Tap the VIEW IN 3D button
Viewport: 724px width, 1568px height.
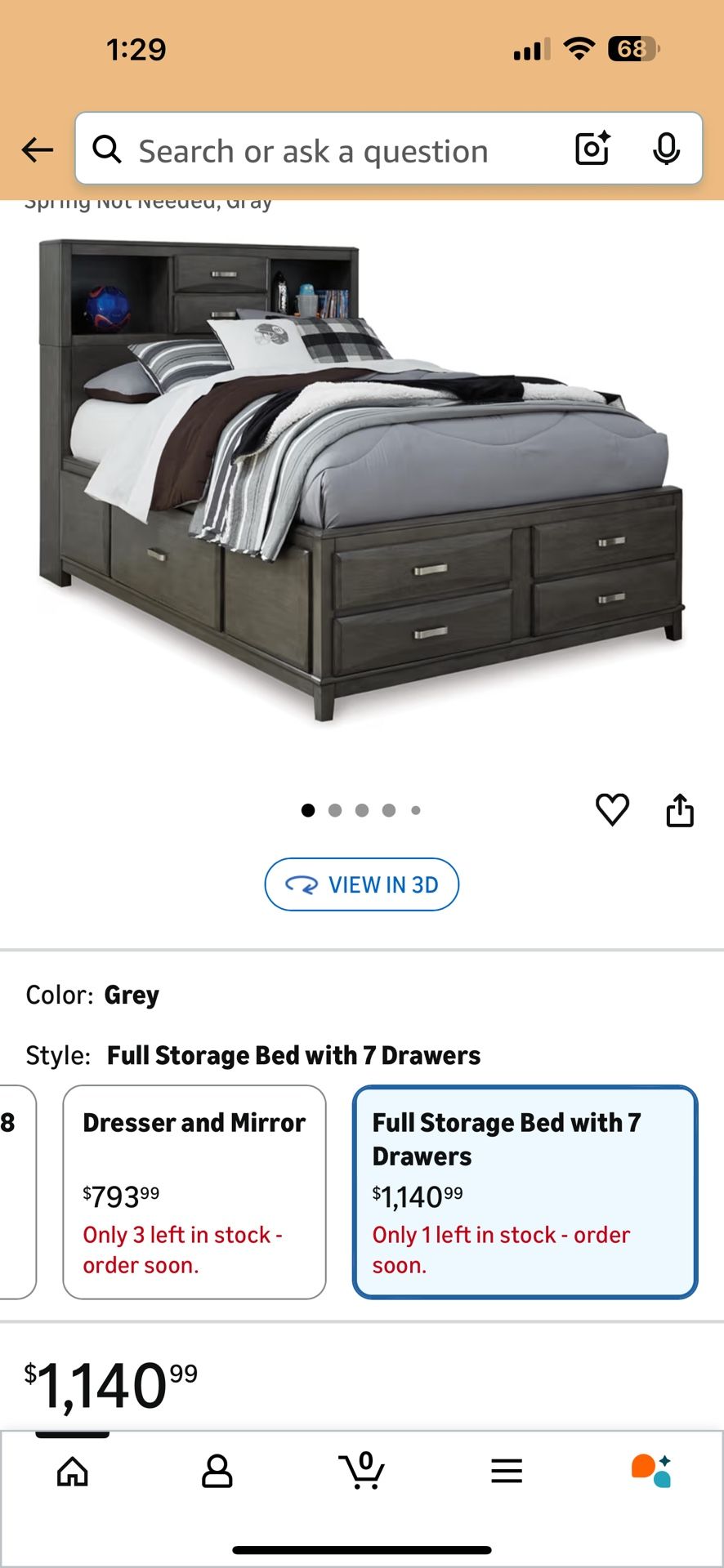362,884
